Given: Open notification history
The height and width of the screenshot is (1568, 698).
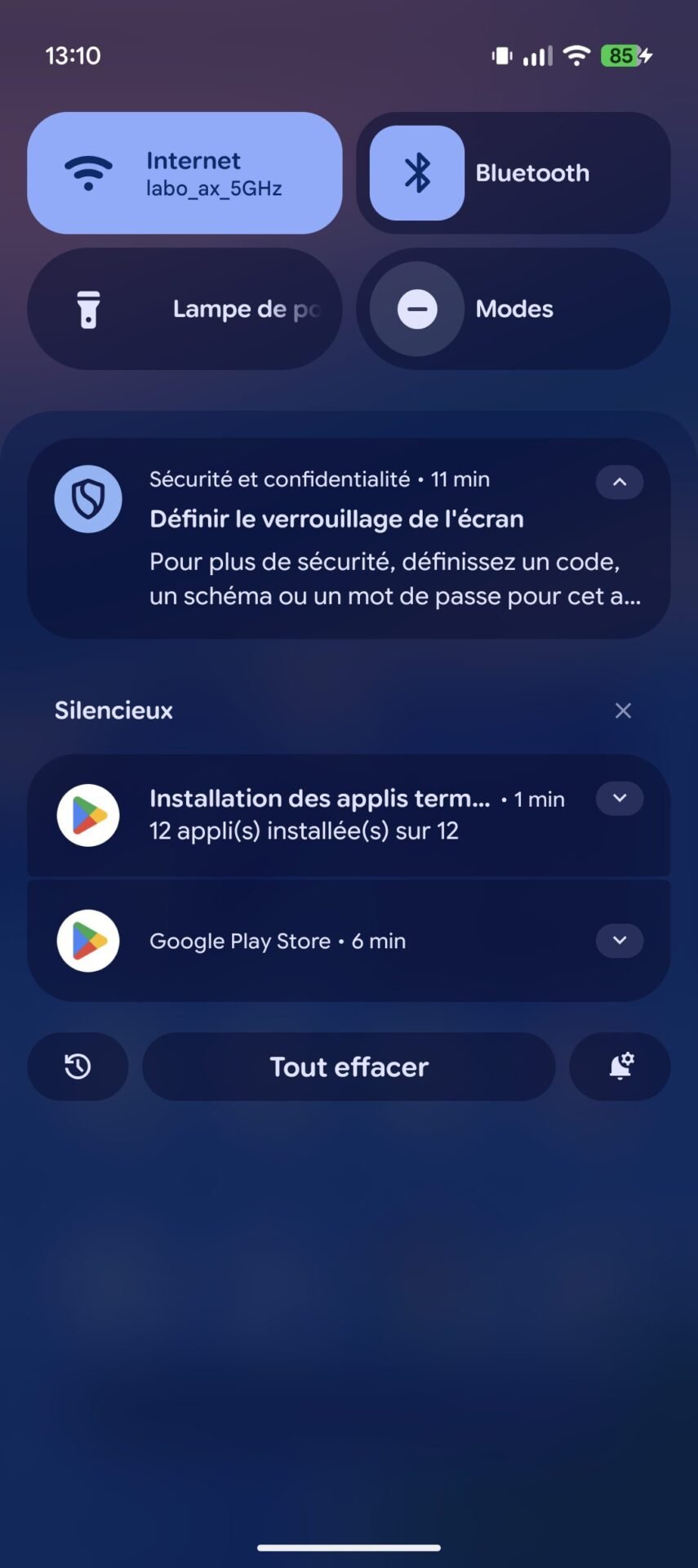Looking at the screenshot, I should click(78, 1067).
